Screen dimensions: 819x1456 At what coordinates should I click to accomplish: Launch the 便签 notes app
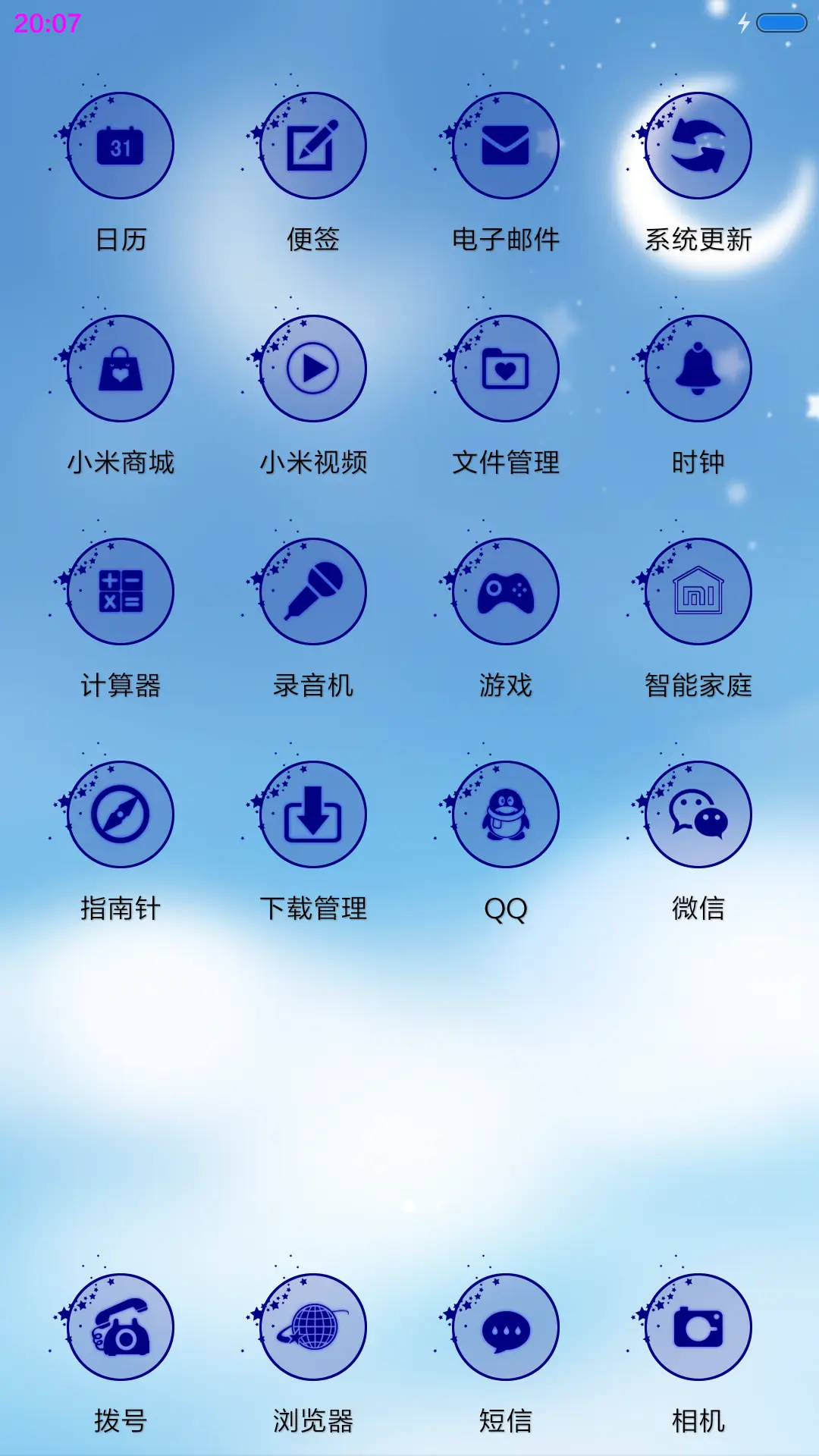312,146
